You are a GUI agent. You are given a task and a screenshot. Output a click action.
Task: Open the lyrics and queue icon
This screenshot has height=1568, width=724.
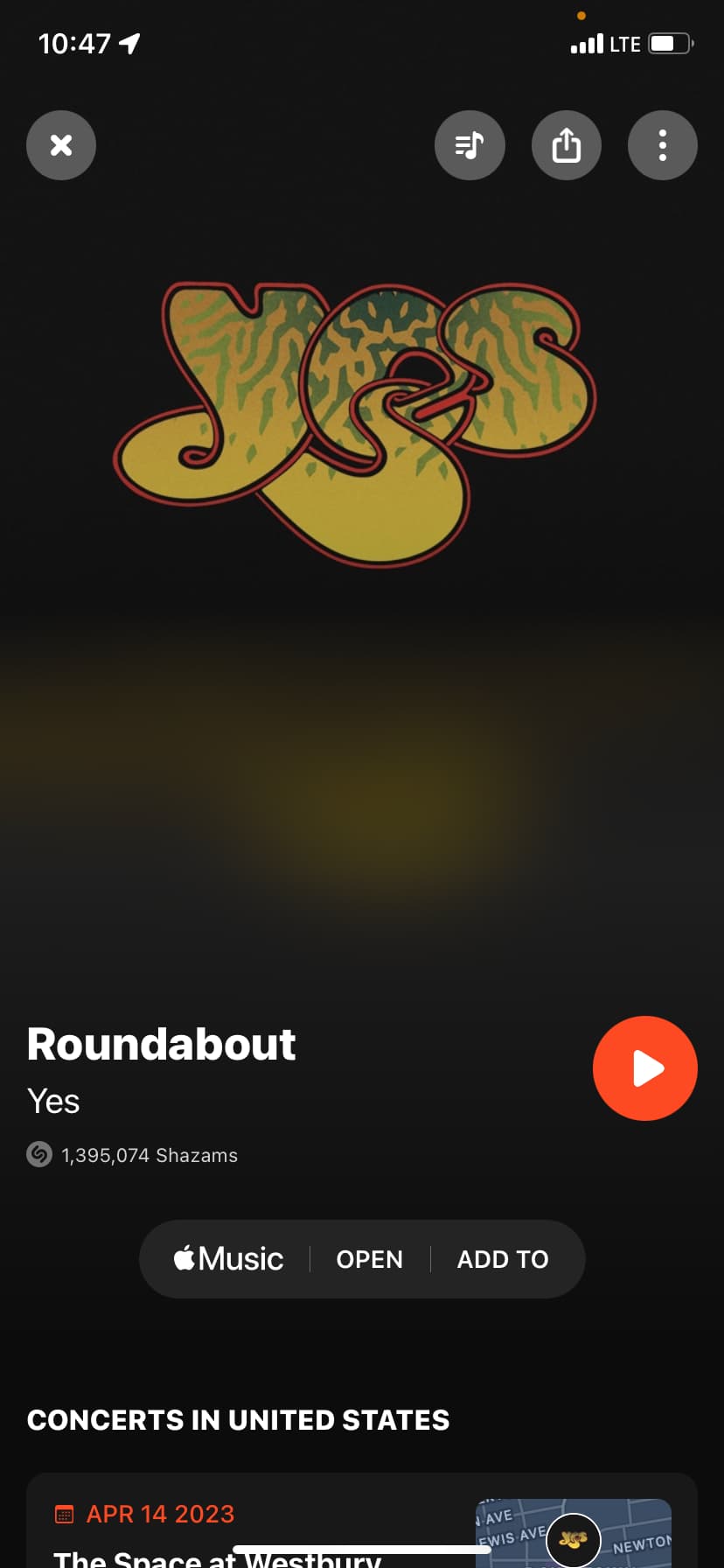click(470, 145)
